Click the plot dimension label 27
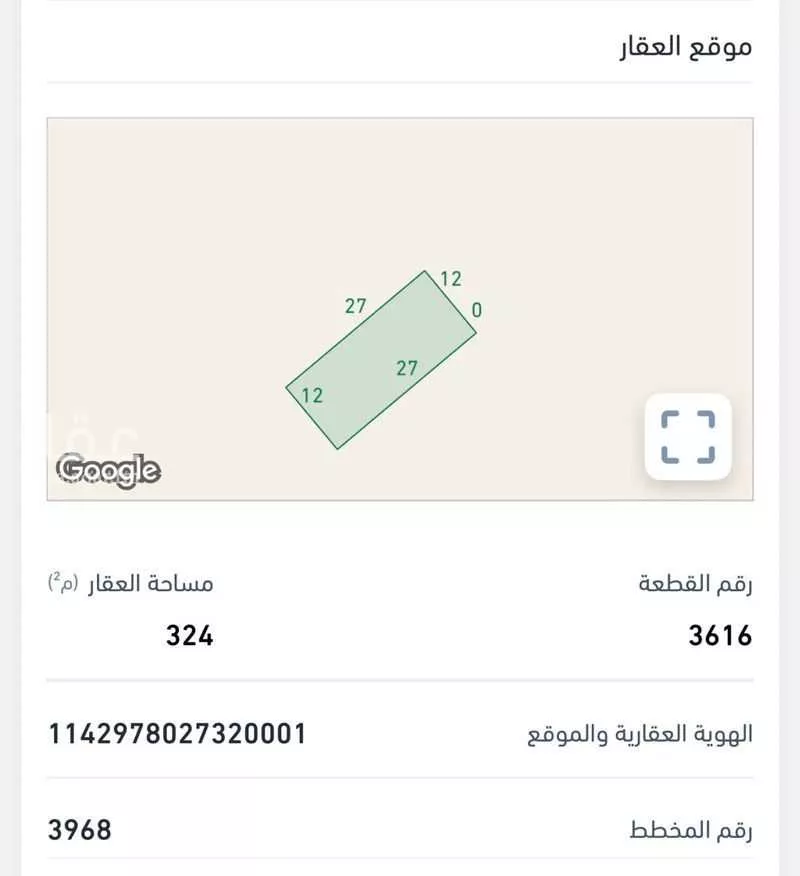800x876 pixels. pyautogui.click(x=354, y=304)
